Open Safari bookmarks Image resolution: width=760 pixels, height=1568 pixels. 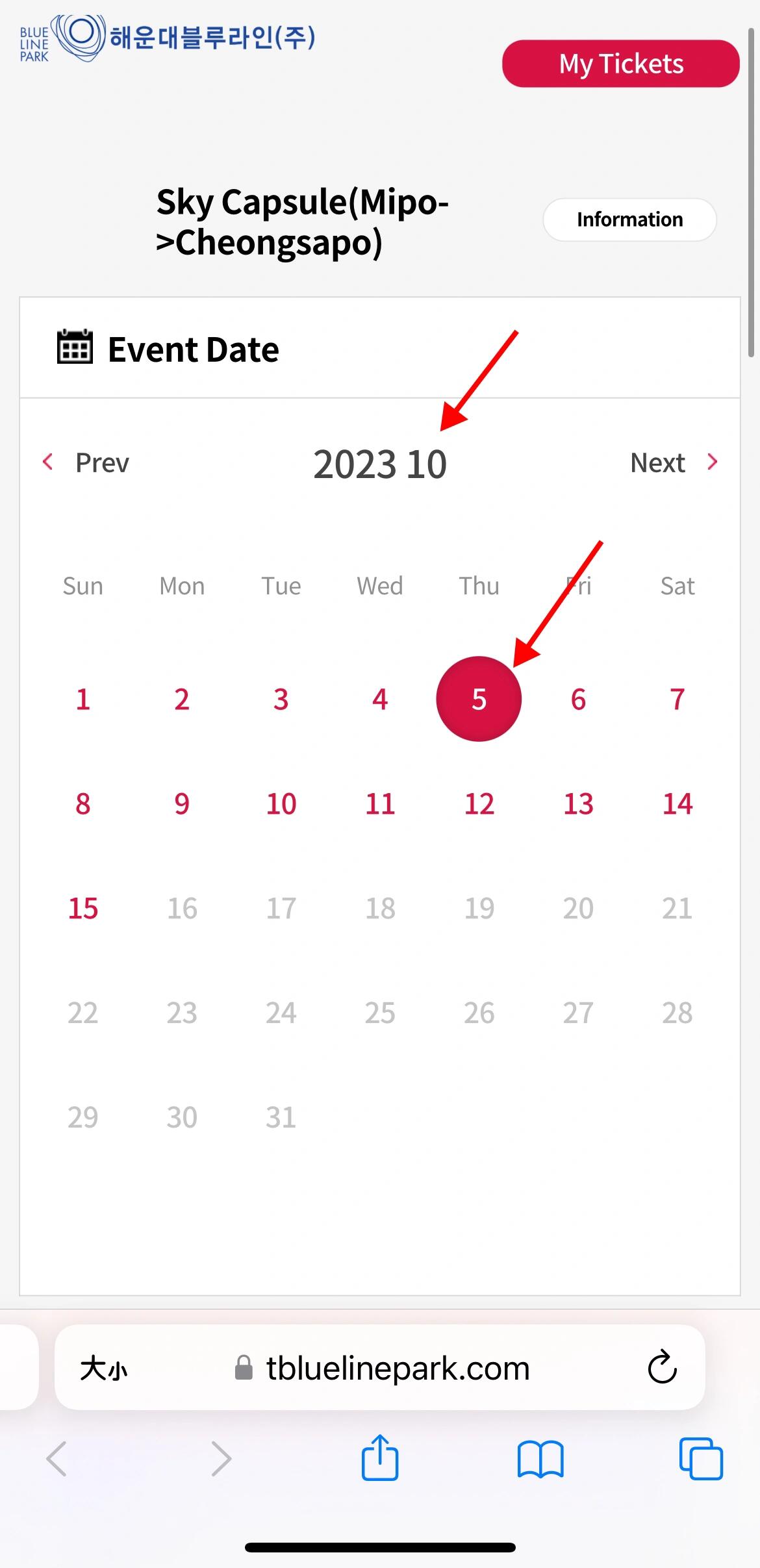click(x=540, y=1460)
